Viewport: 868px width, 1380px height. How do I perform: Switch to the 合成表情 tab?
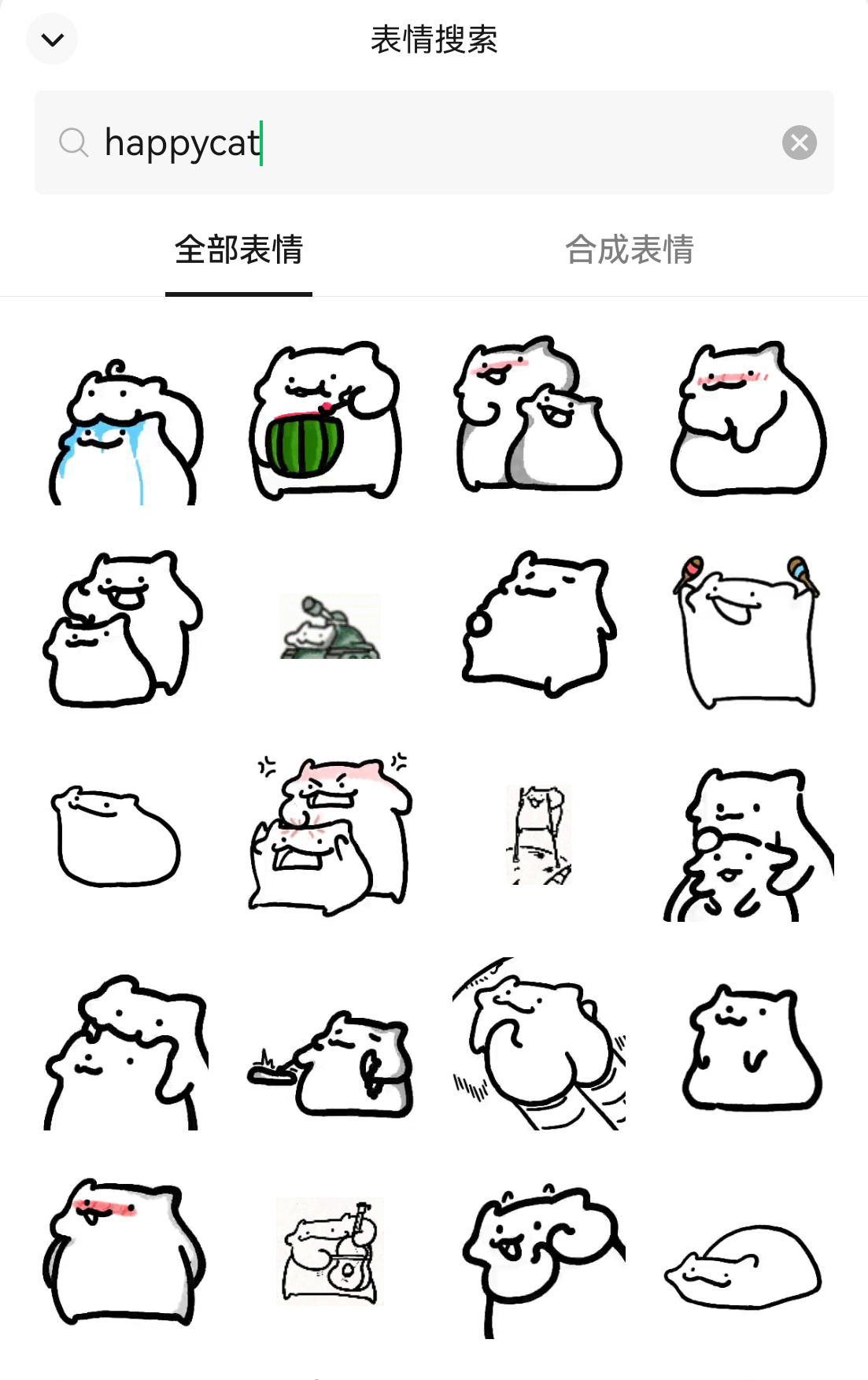tap(630, 250)
